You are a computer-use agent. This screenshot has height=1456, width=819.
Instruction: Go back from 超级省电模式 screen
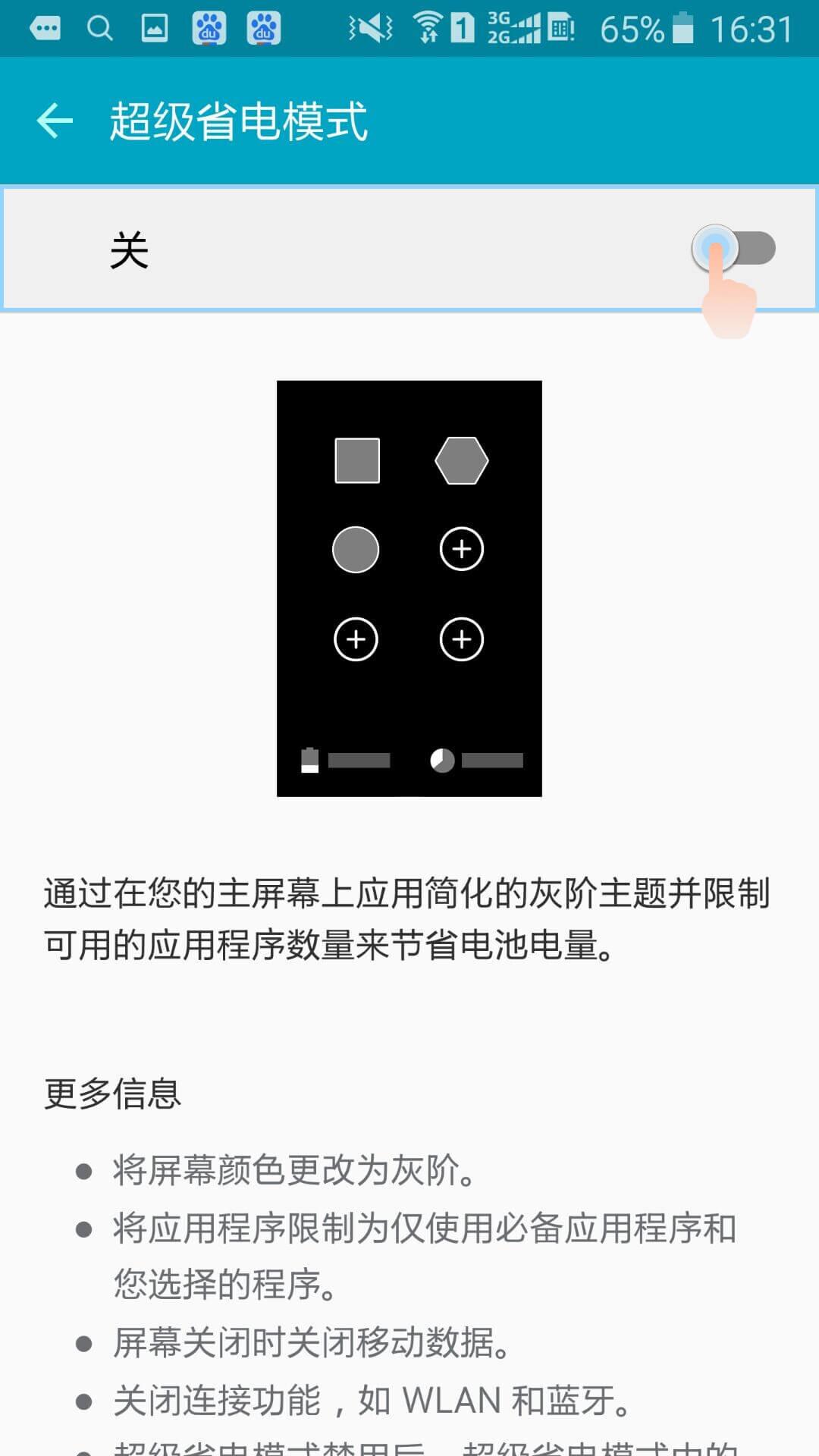(55, 121)
